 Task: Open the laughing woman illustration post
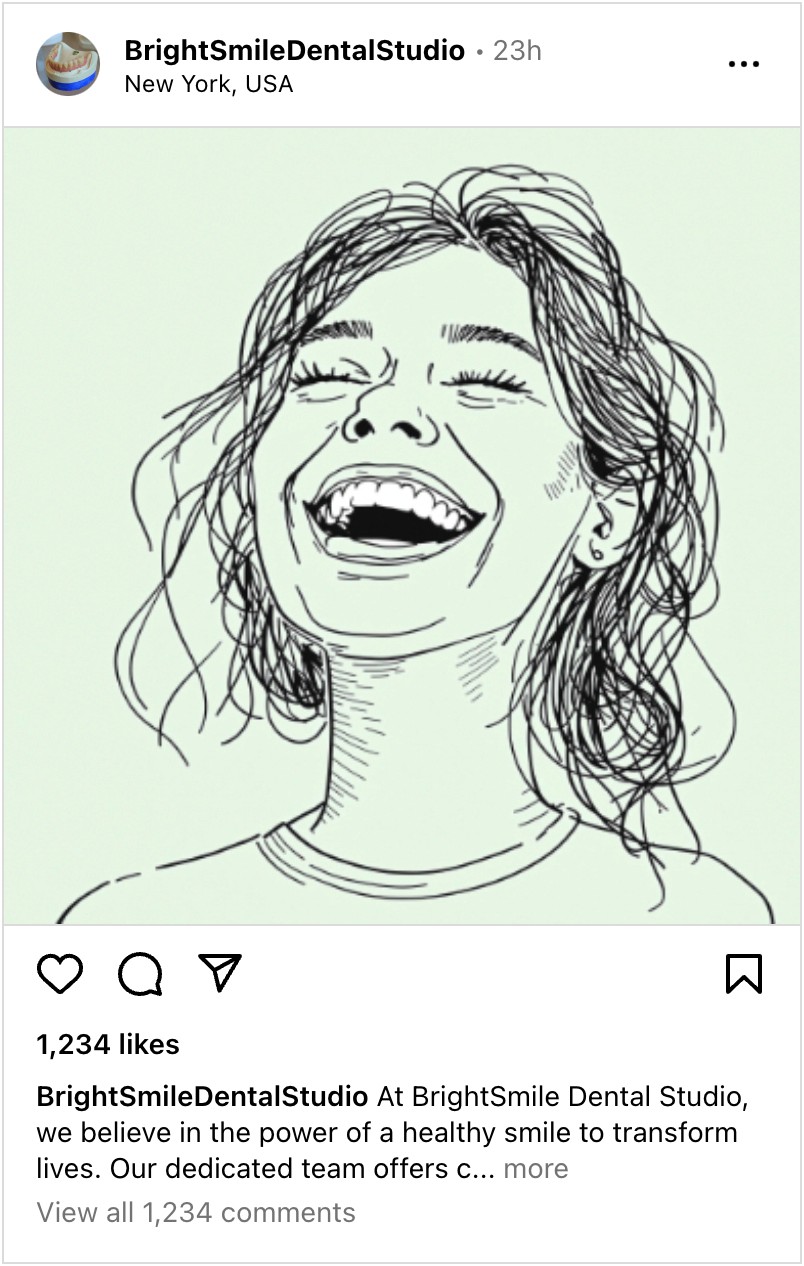(402, 526)
